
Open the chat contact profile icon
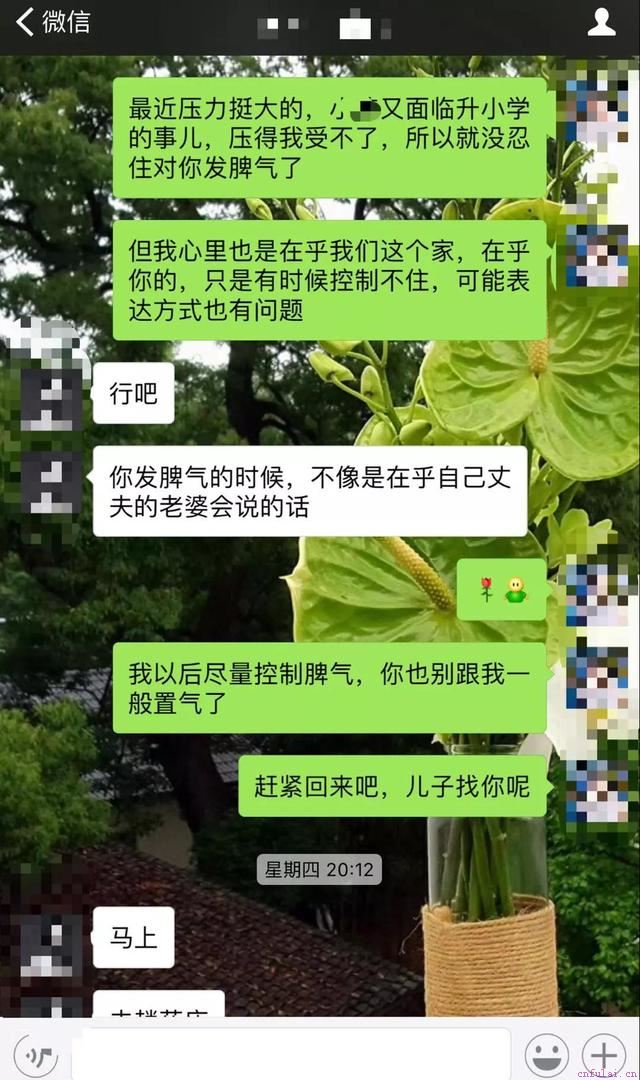(x=601, y=22)
